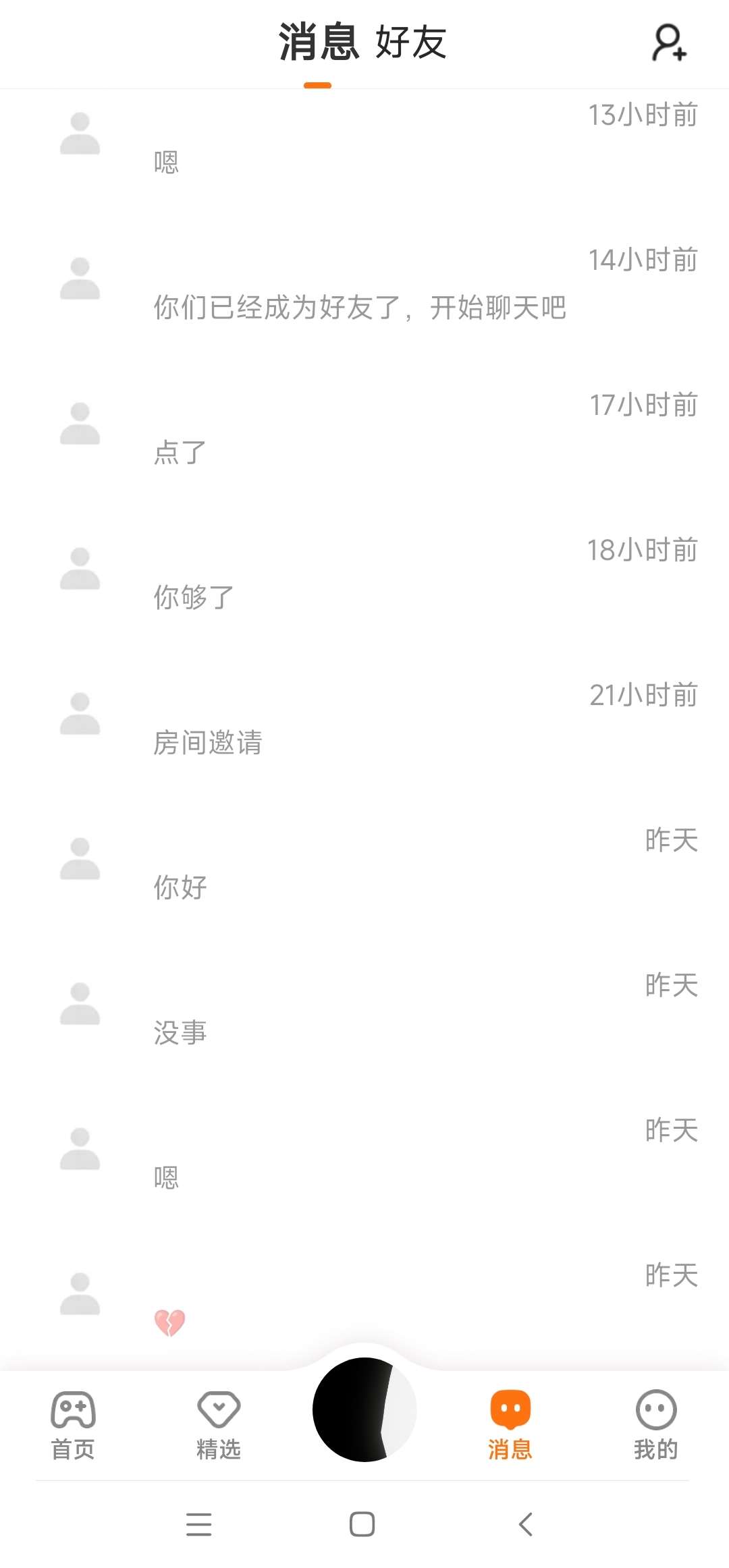
Task: Tap the system back button
Action: 526,1524
